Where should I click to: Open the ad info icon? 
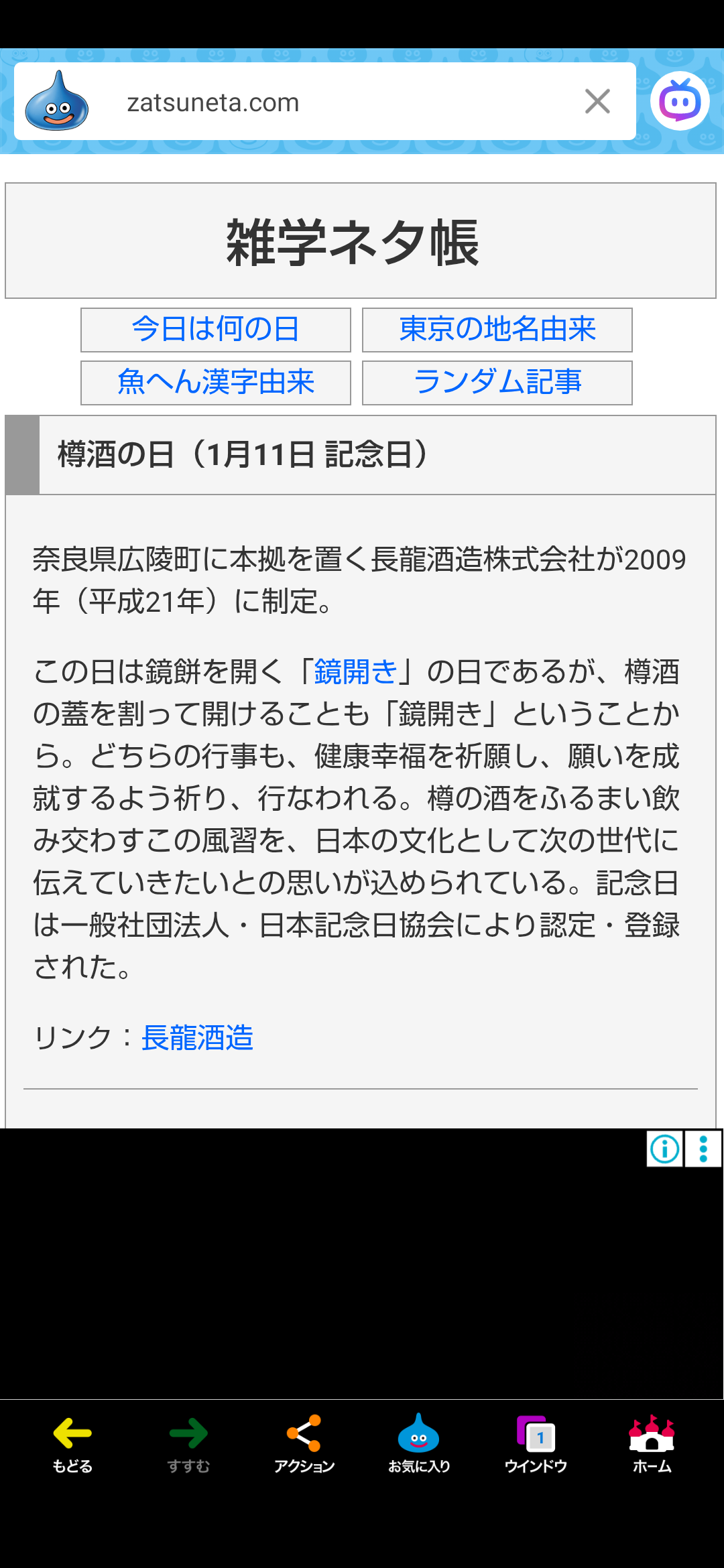664,1149
